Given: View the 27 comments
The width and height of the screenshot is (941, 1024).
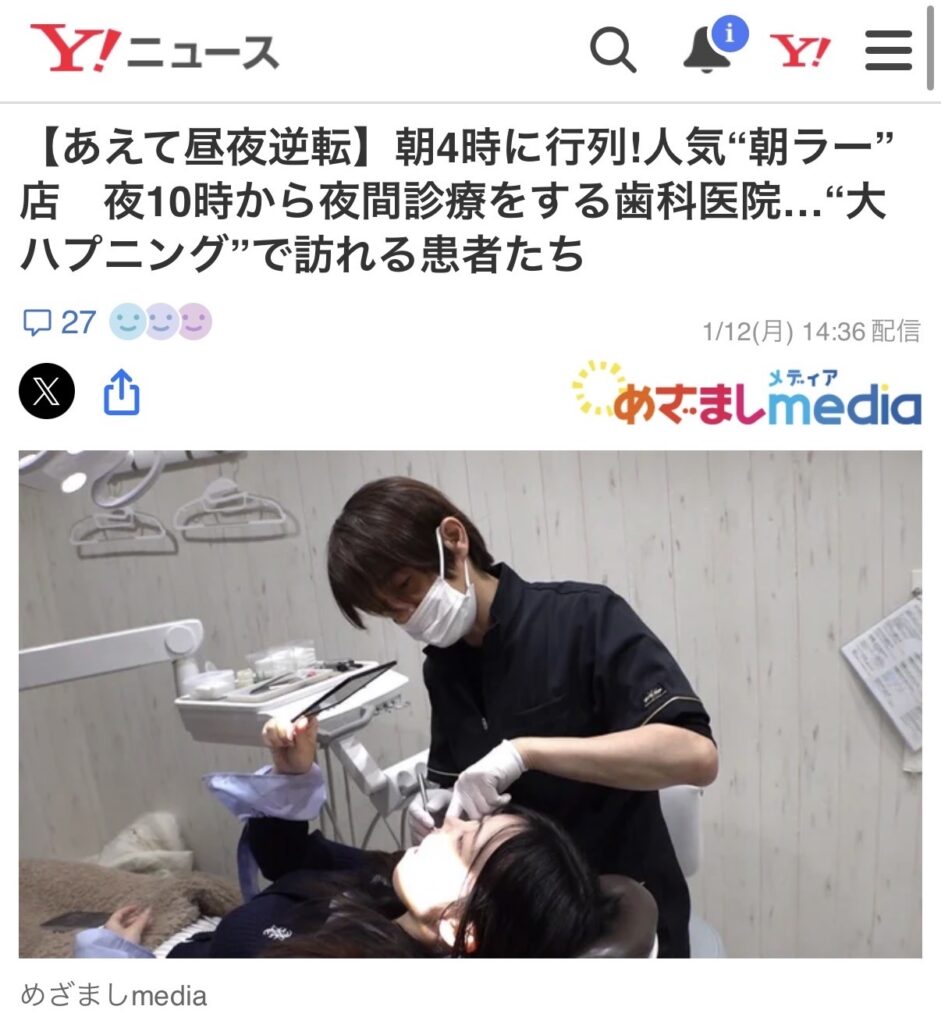Looking at the screenshot, I should pos(60,322).
